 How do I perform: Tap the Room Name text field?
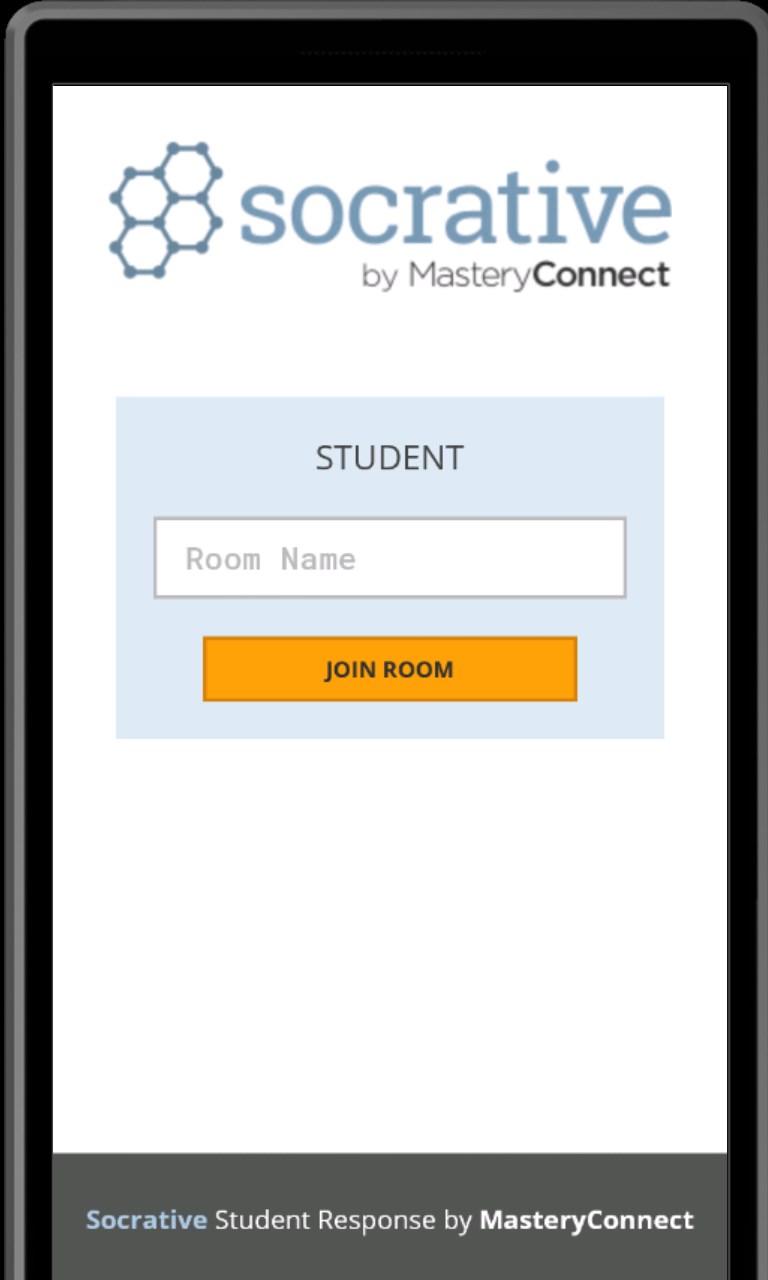pos(390,558)
